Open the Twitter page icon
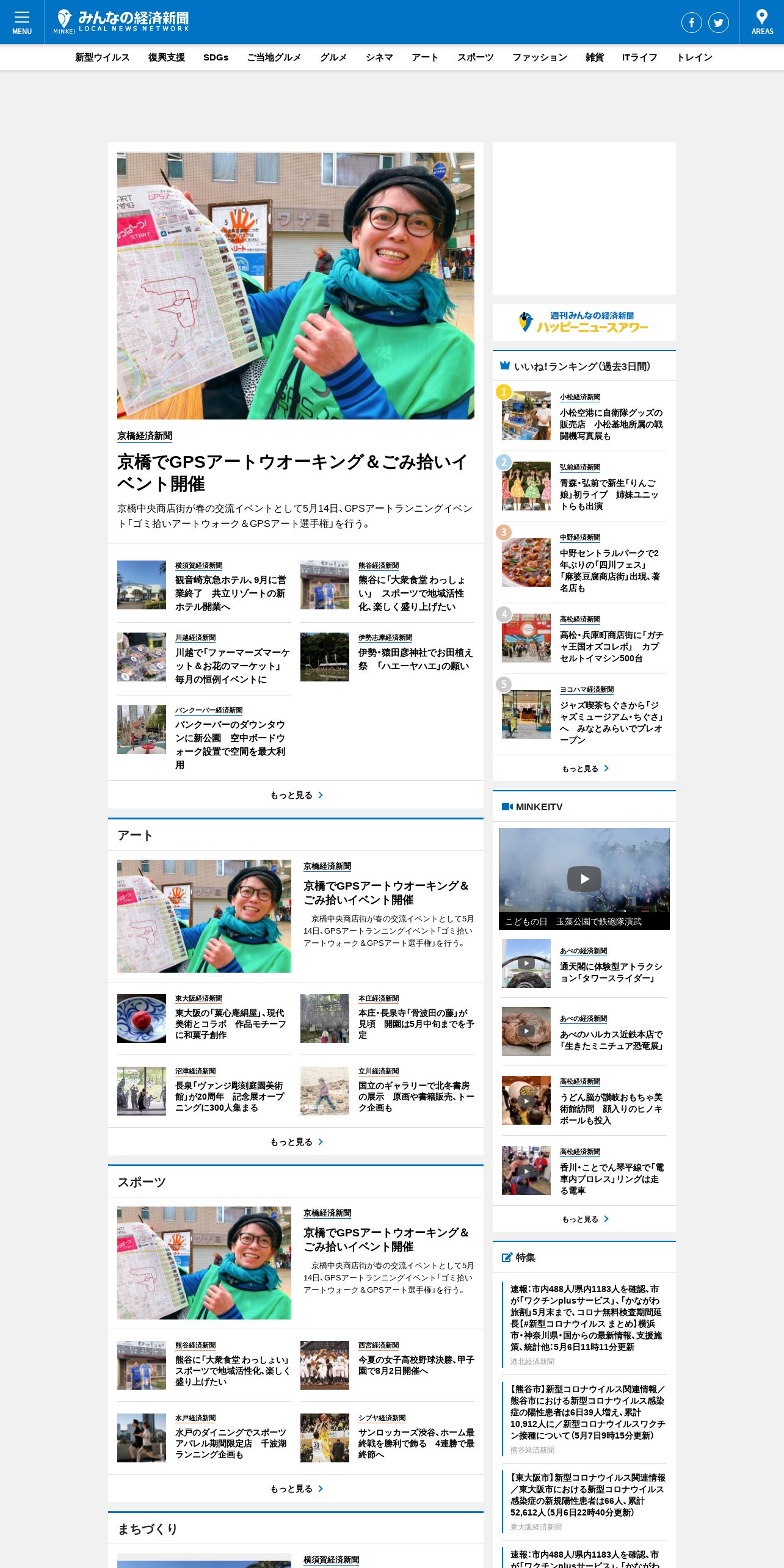 tap(719, 23)
